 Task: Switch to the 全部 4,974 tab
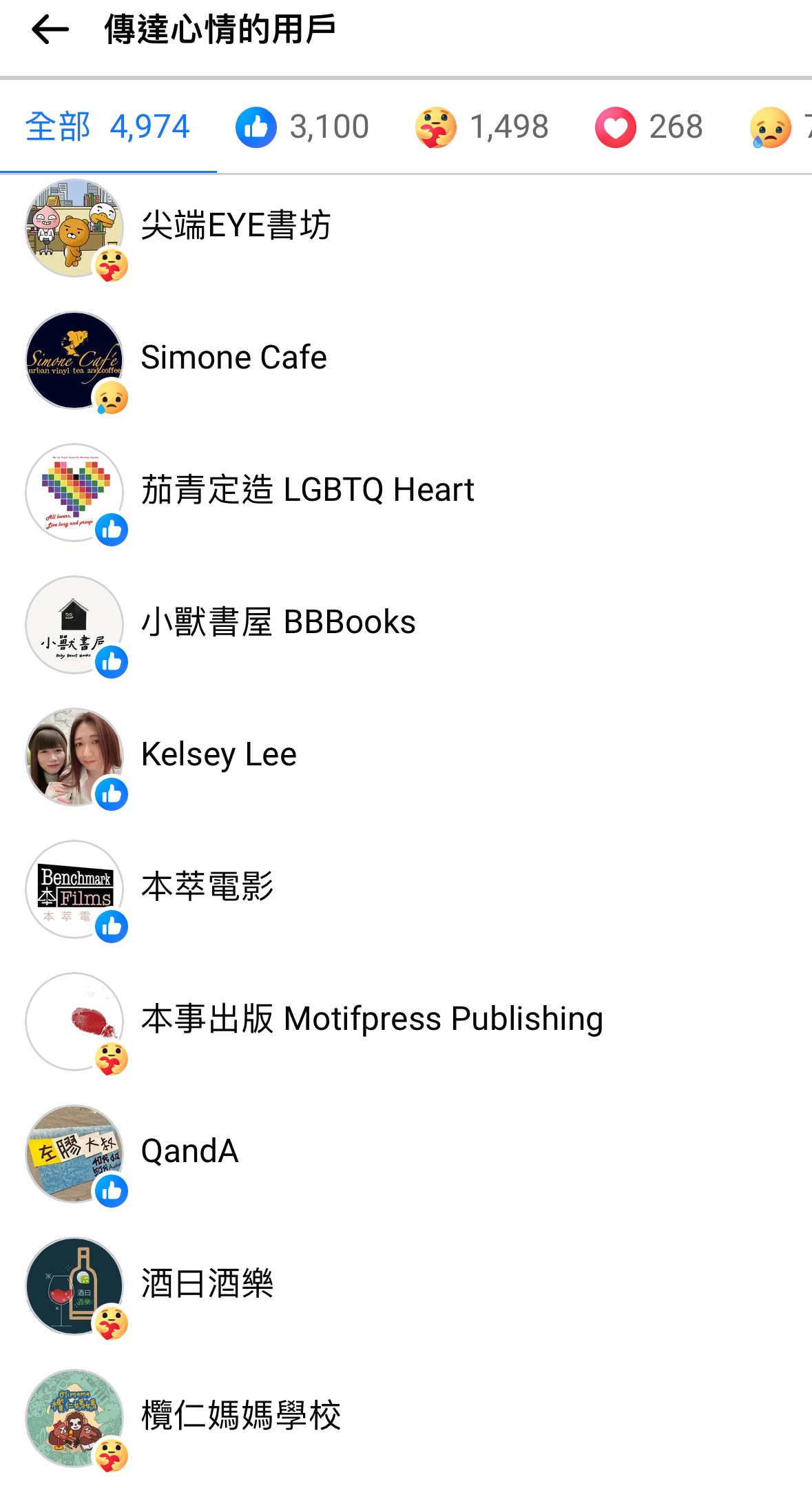pos(107,127)
